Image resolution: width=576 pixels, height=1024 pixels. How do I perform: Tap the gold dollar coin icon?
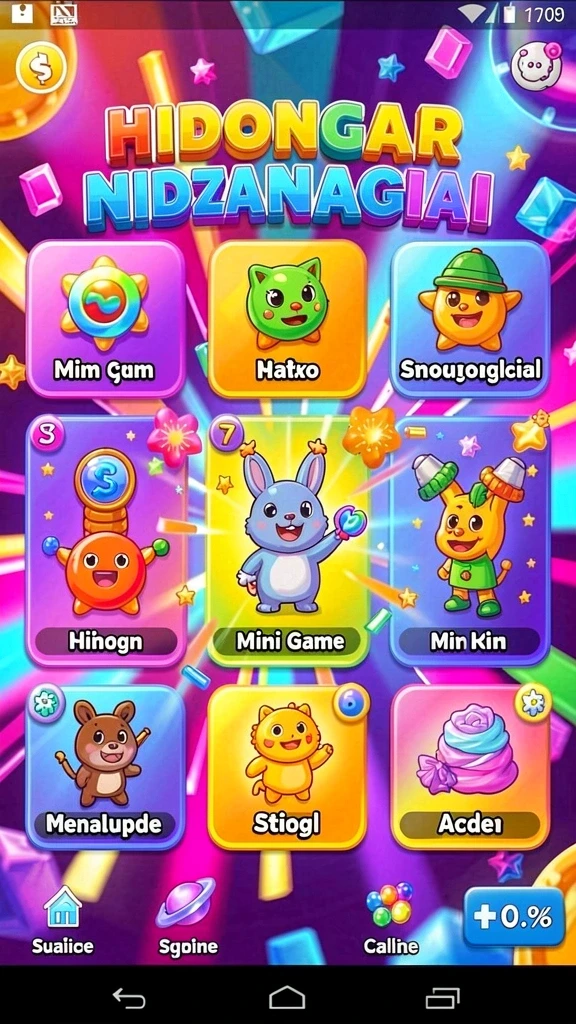pyautogui.click(x=42, y=67)
